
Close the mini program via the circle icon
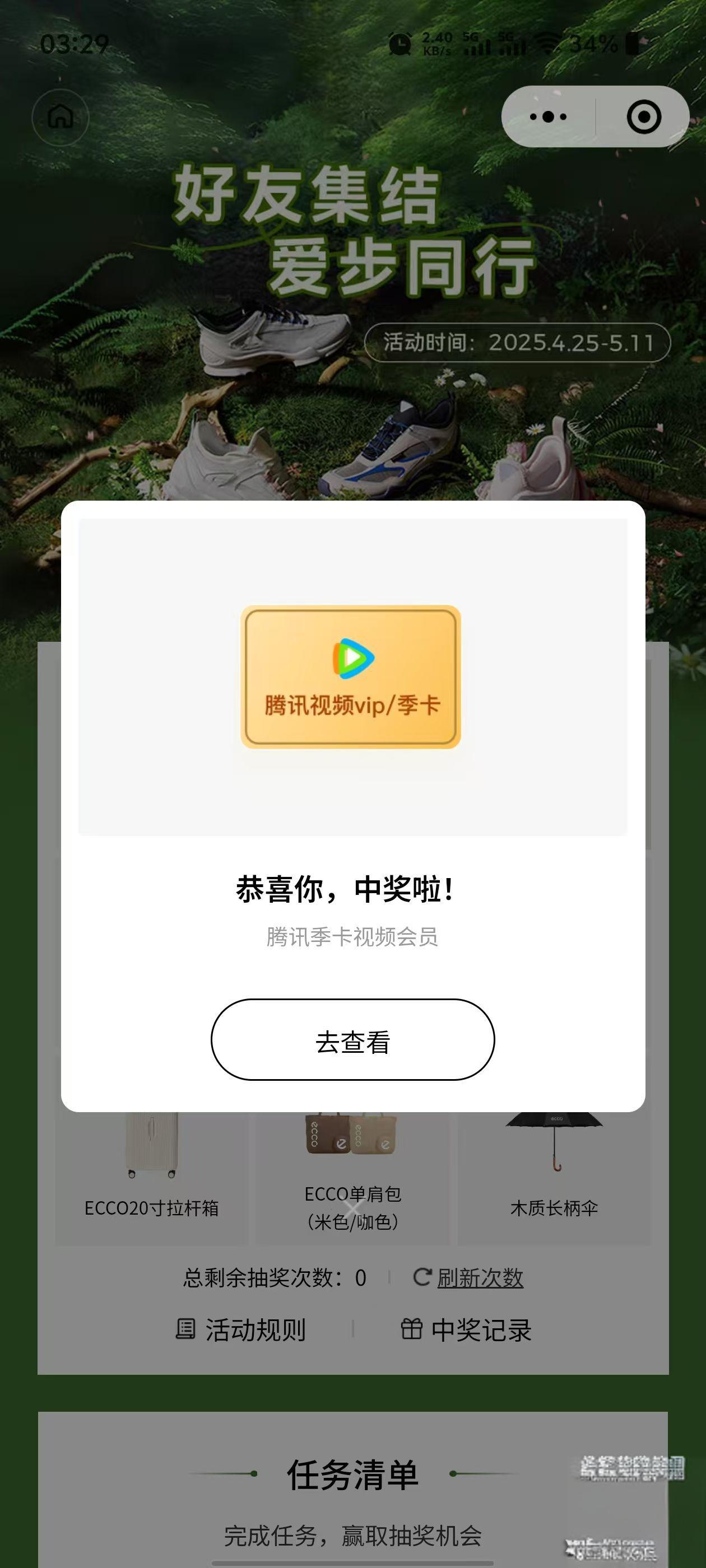click(643, 116)
